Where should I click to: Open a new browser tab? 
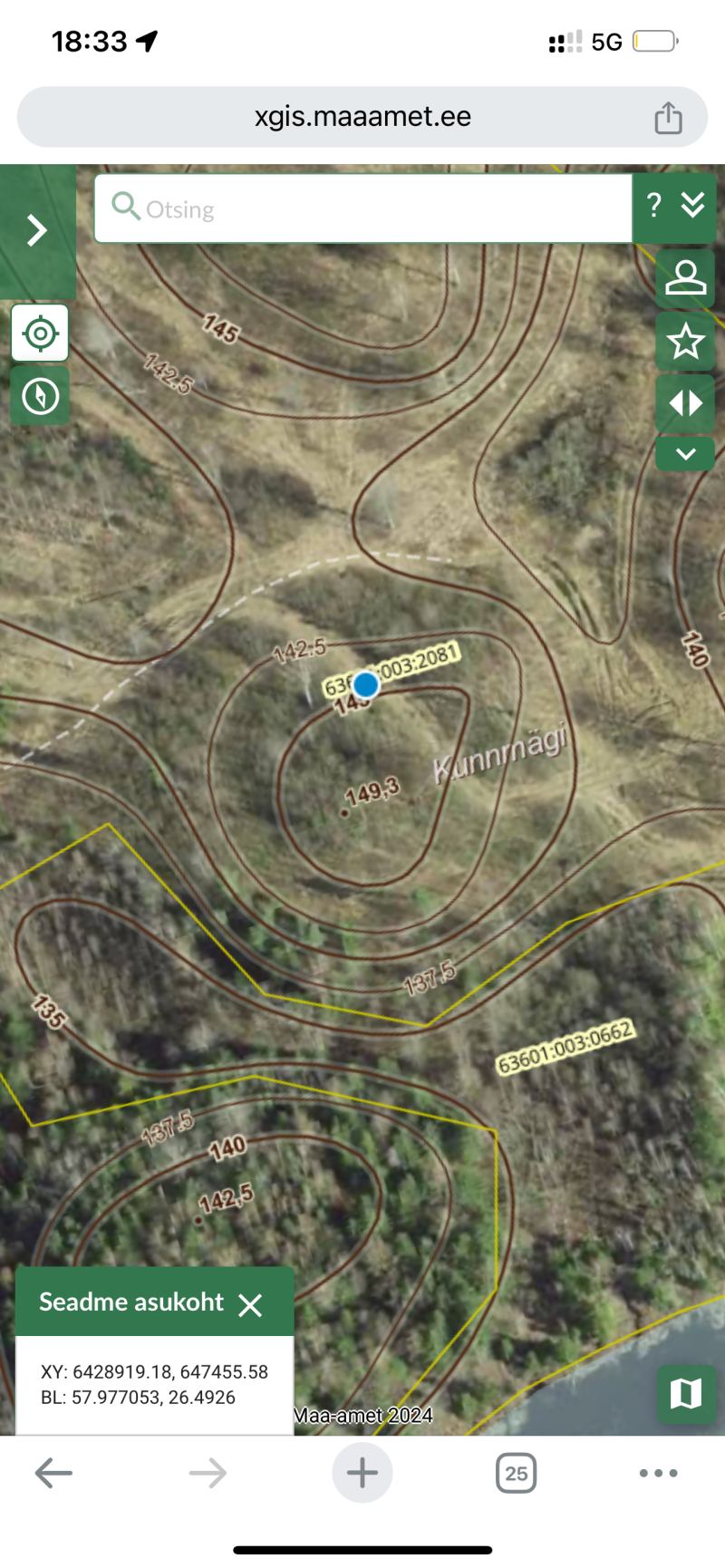(362, 1474)
